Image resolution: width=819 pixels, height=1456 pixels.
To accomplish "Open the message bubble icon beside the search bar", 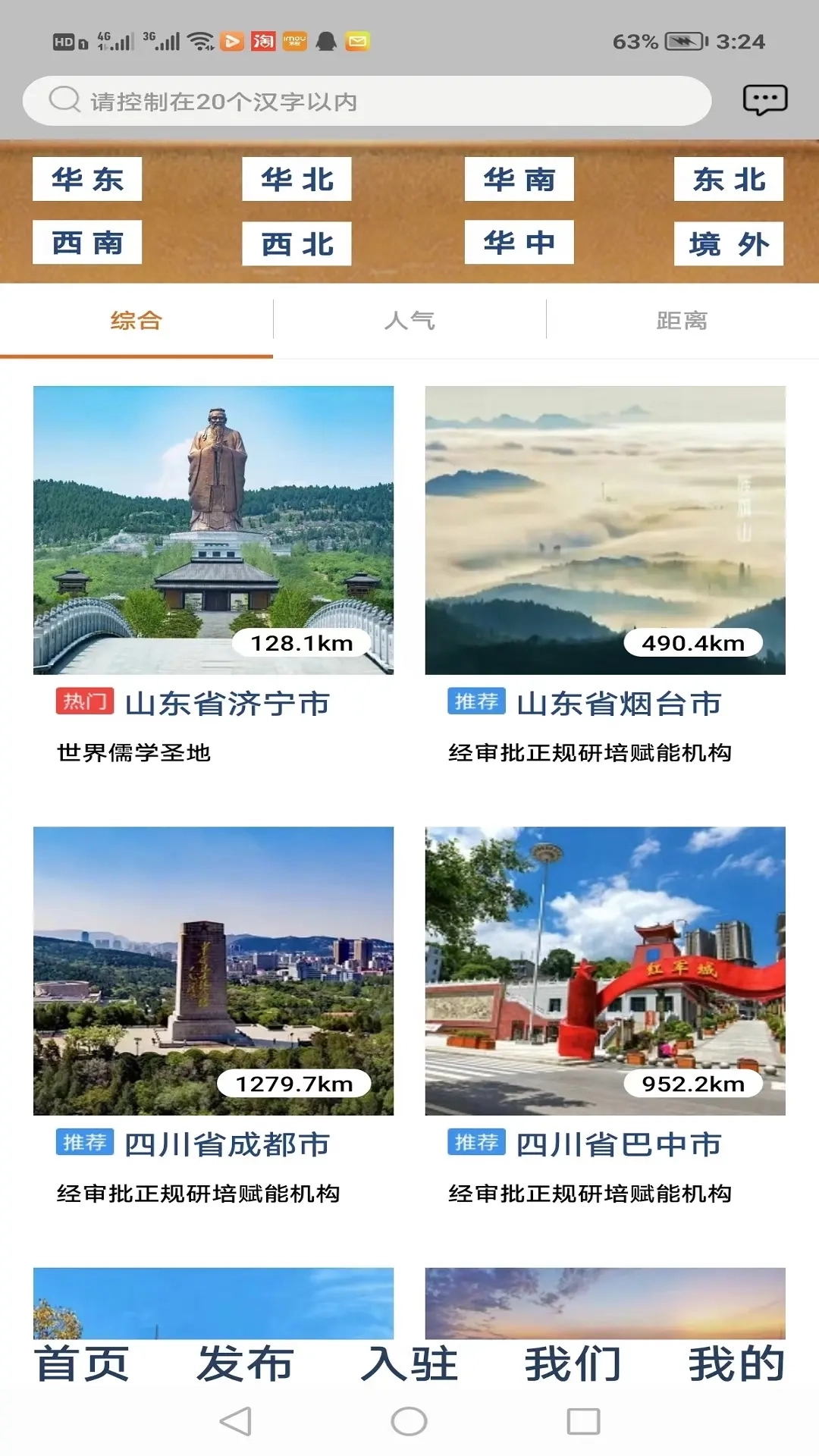I will 764,98.
